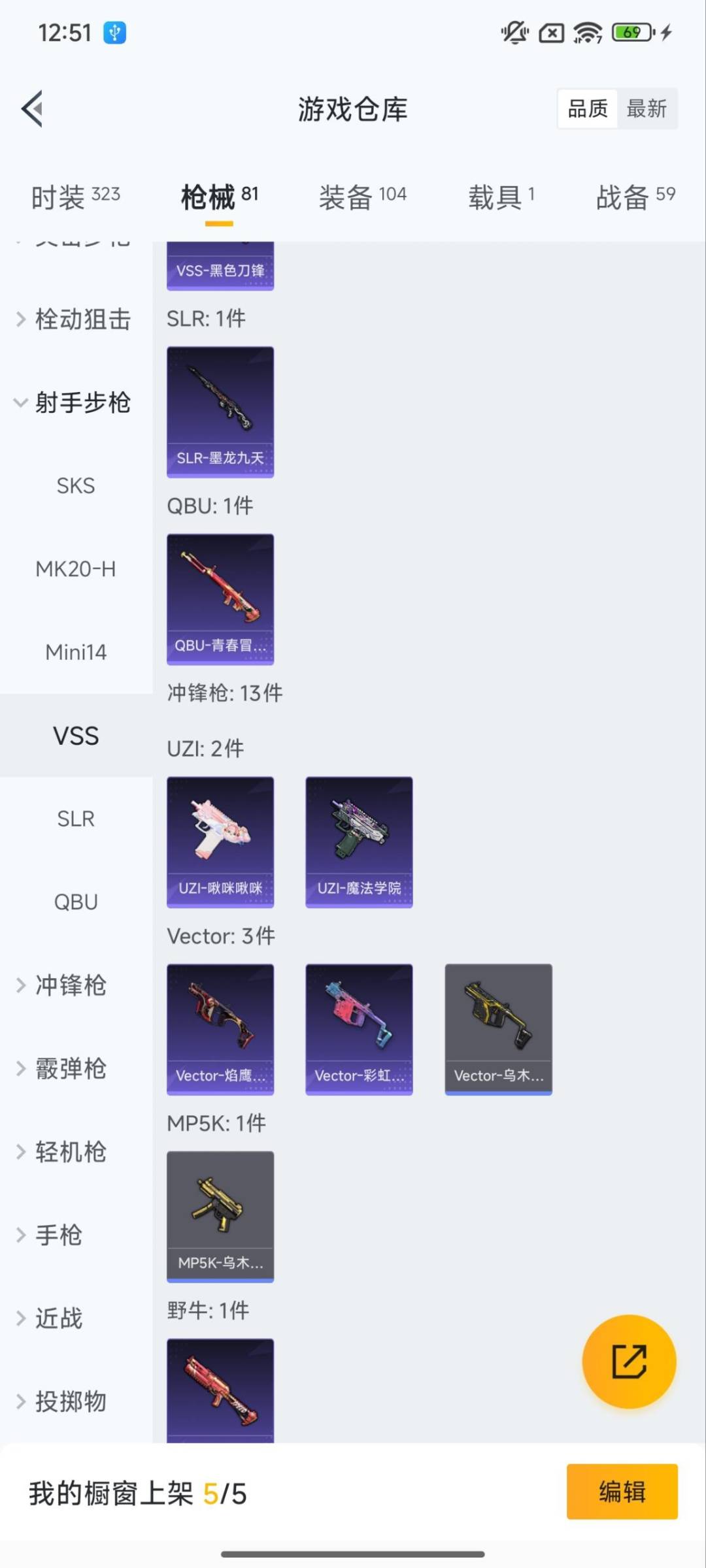Switch sorting to 最新
This screenshot has height=1568, width=706.
click(647, 108)
